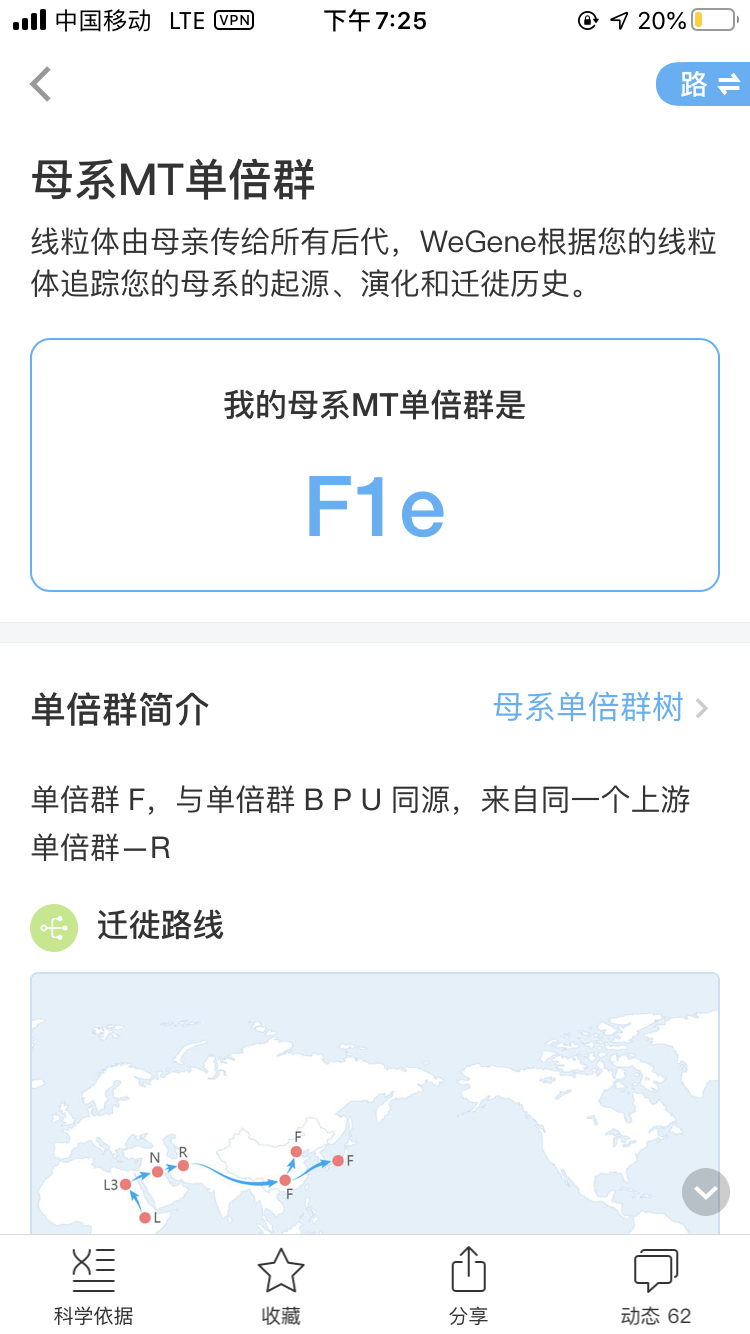Share this haplogroup result via 分享
750x1334 pixels.
tap(468, 1286)
